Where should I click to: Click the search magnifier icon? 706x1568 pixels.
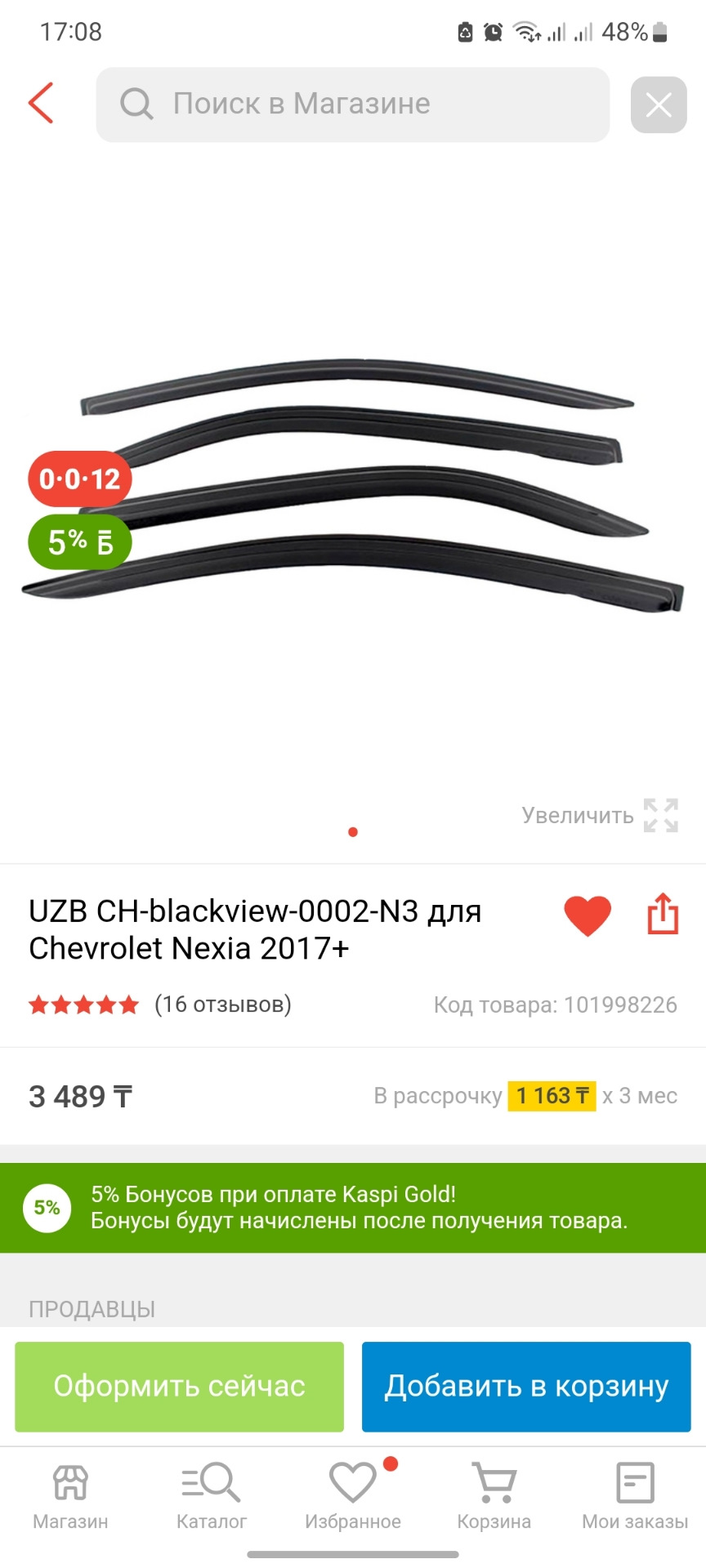tap(136, 105)
